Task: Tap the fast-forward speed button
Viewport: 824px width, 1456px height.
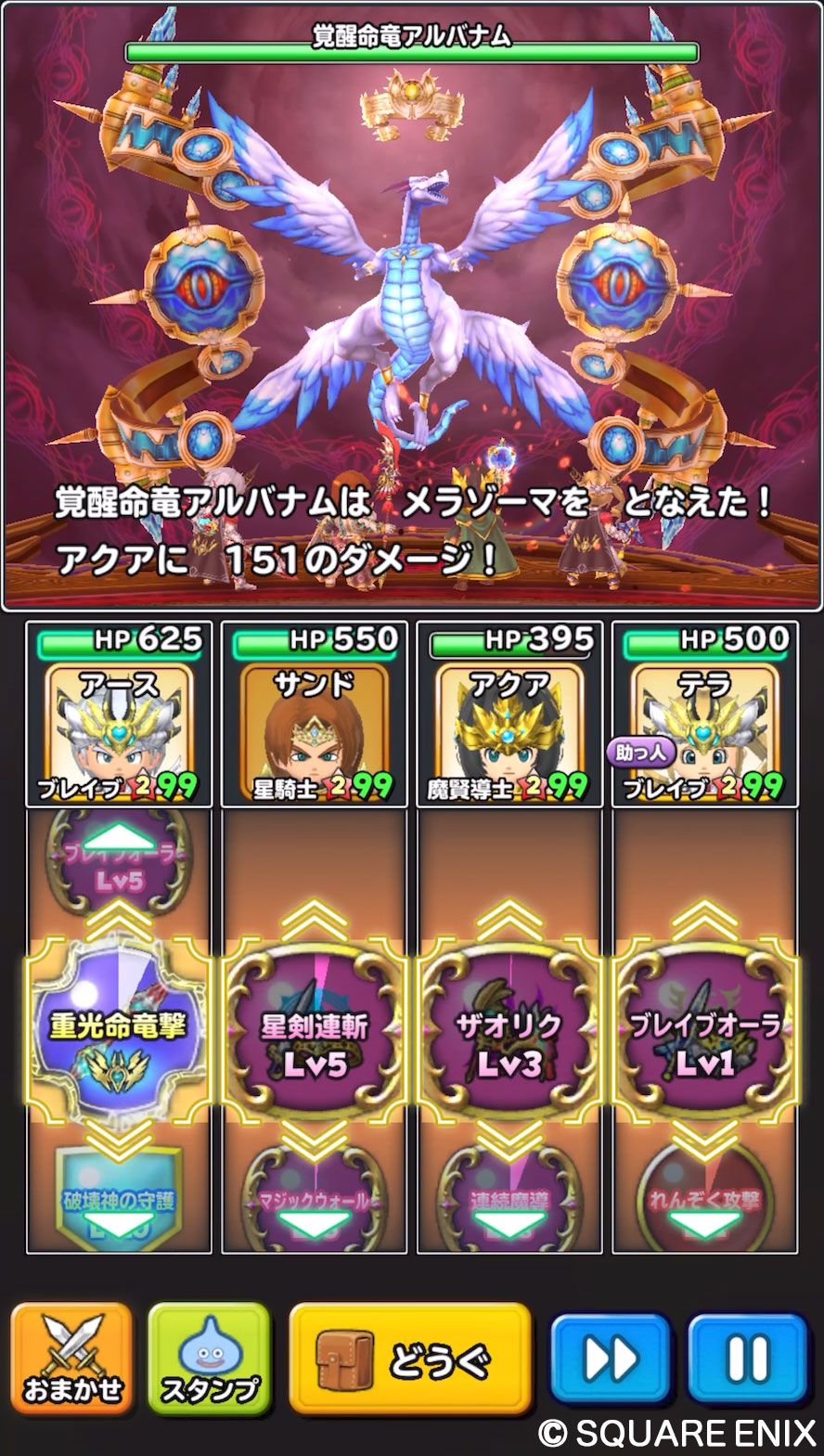Action: click(610, 1359)
